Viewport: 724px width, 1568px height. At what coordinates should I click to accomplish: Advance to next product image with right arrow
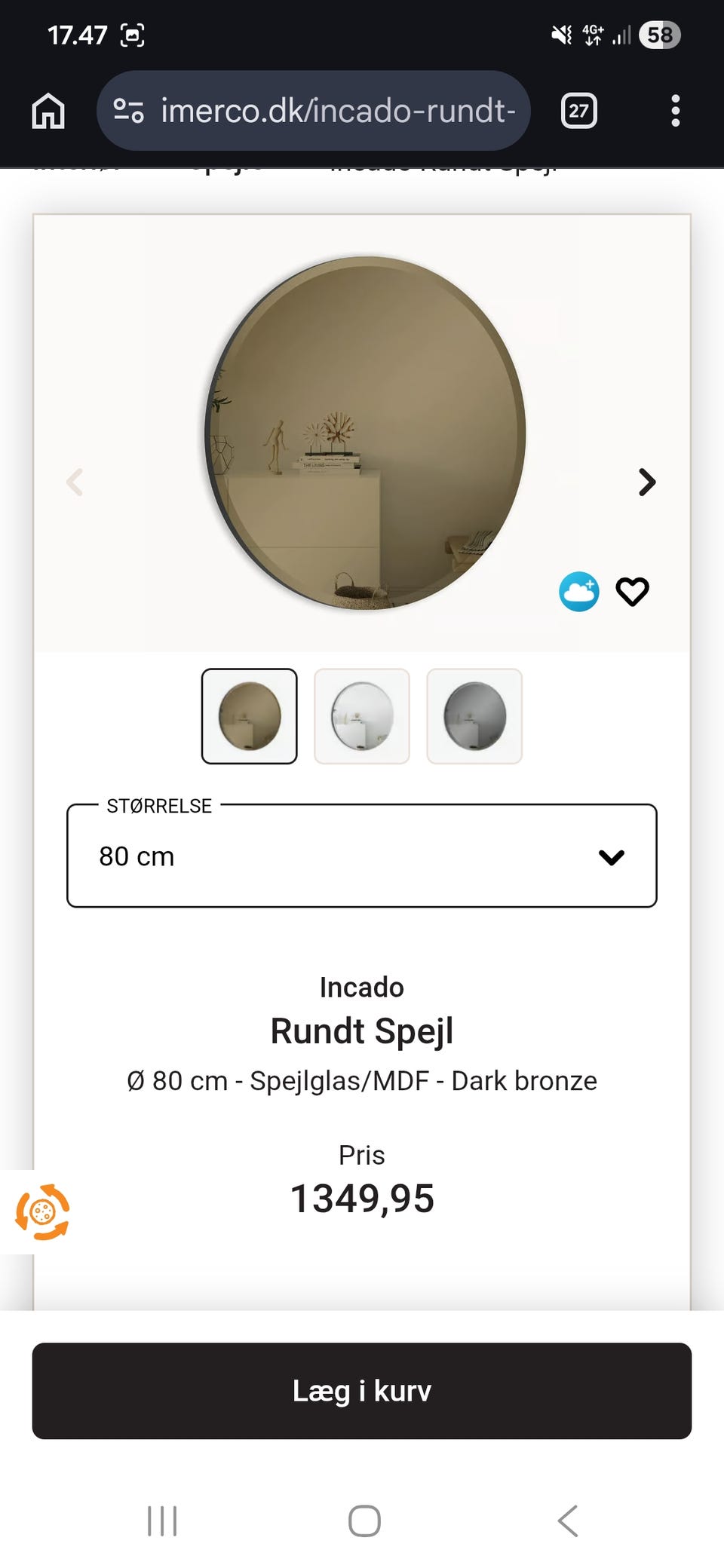(x=646, y=482)
